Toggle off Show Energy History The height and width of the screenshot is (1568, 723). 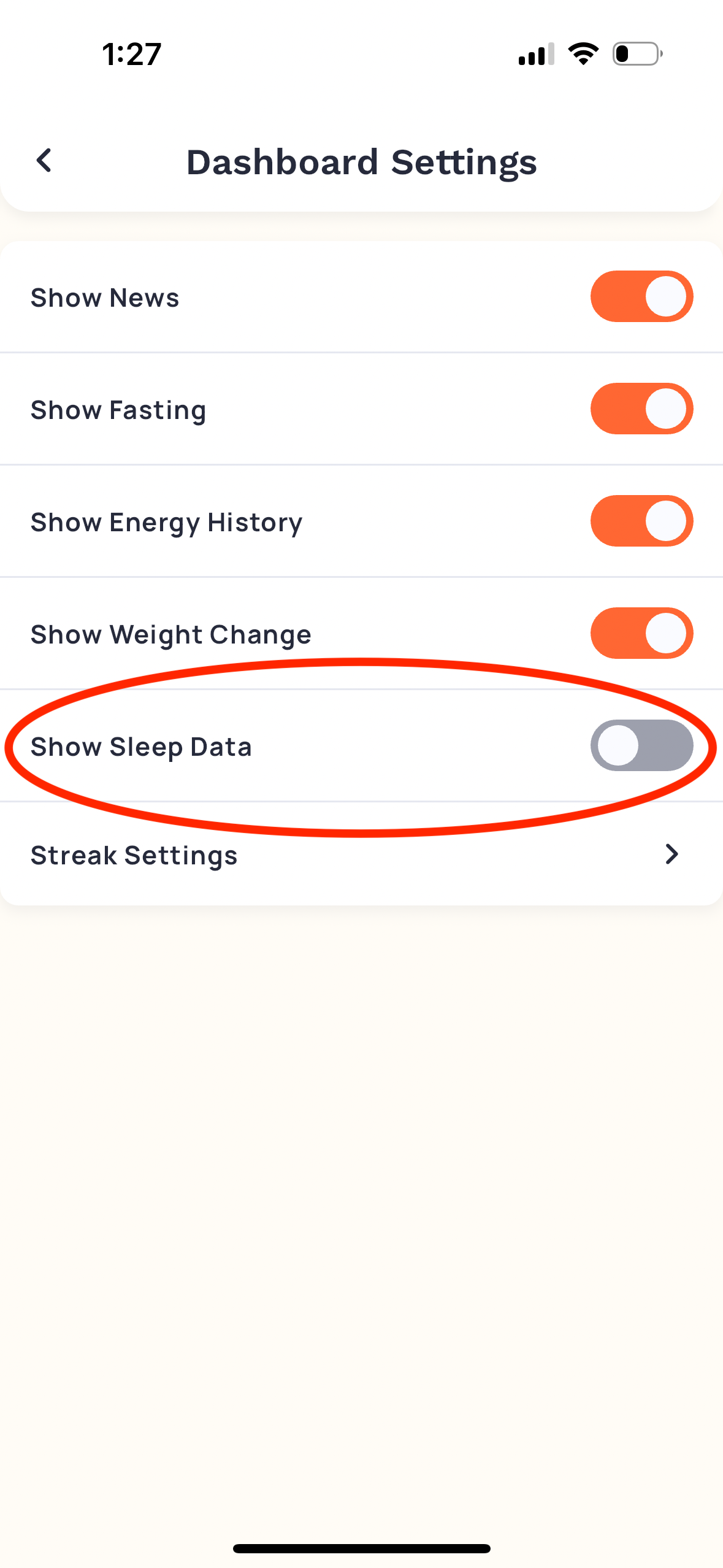click(641, 521)
